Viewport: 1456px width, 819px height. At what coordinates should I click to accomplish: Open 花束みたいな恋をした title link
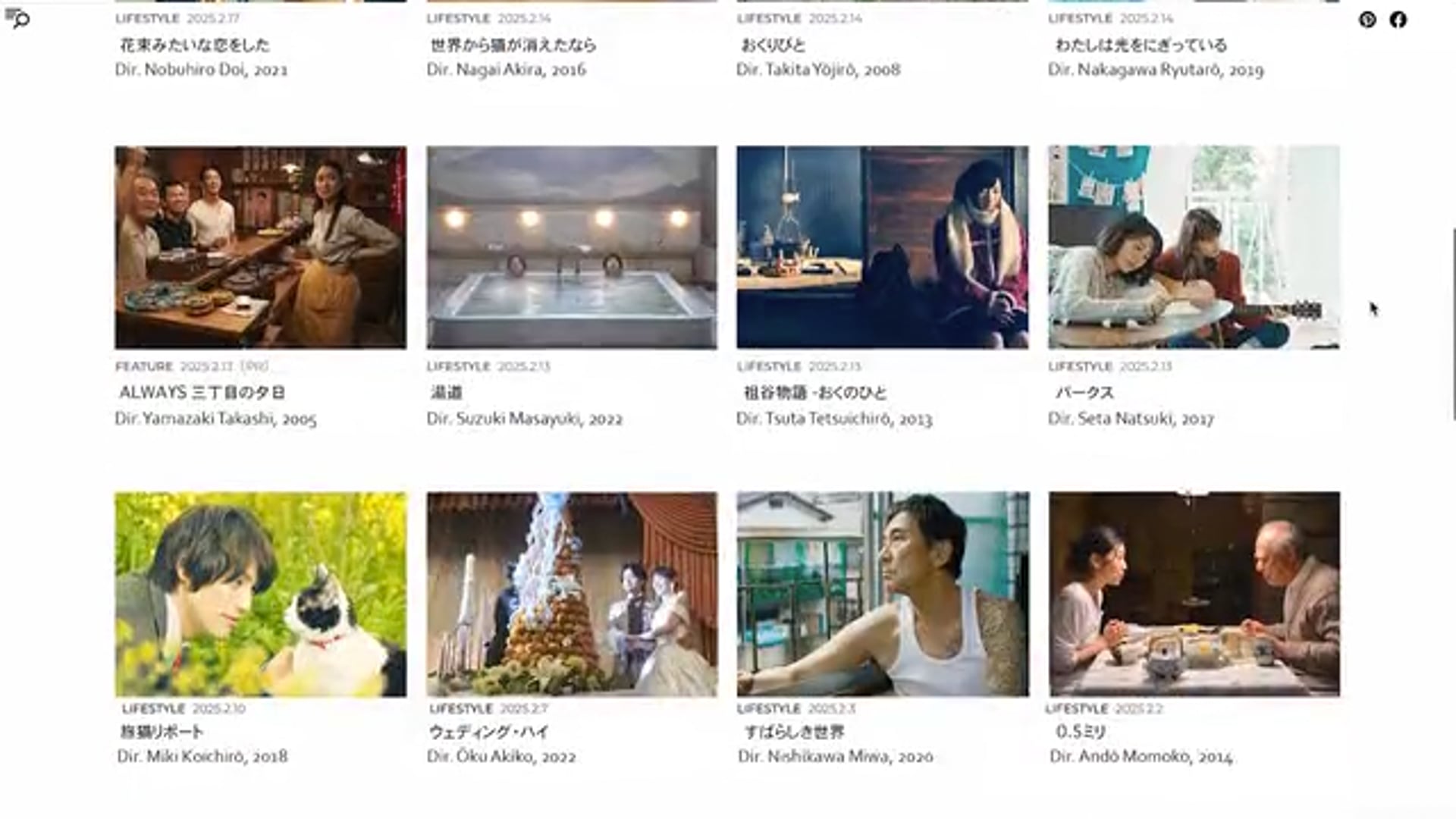pyautogui.click(x=195, y=45)
